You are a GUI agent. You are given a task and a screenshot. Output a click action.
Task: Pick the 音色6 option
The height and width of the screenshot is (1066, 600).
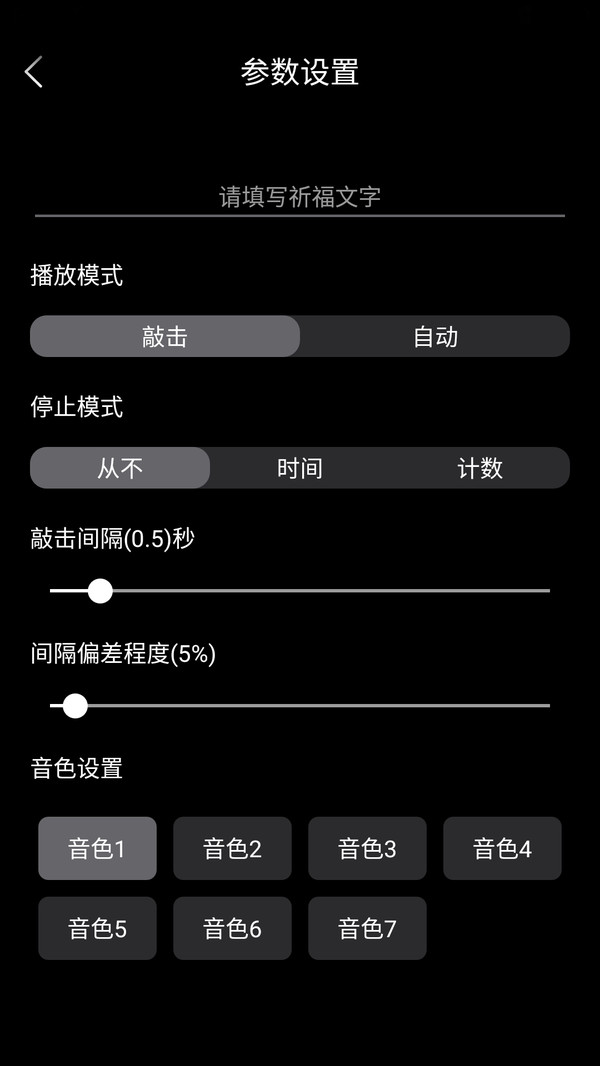[x=232, y=929]
